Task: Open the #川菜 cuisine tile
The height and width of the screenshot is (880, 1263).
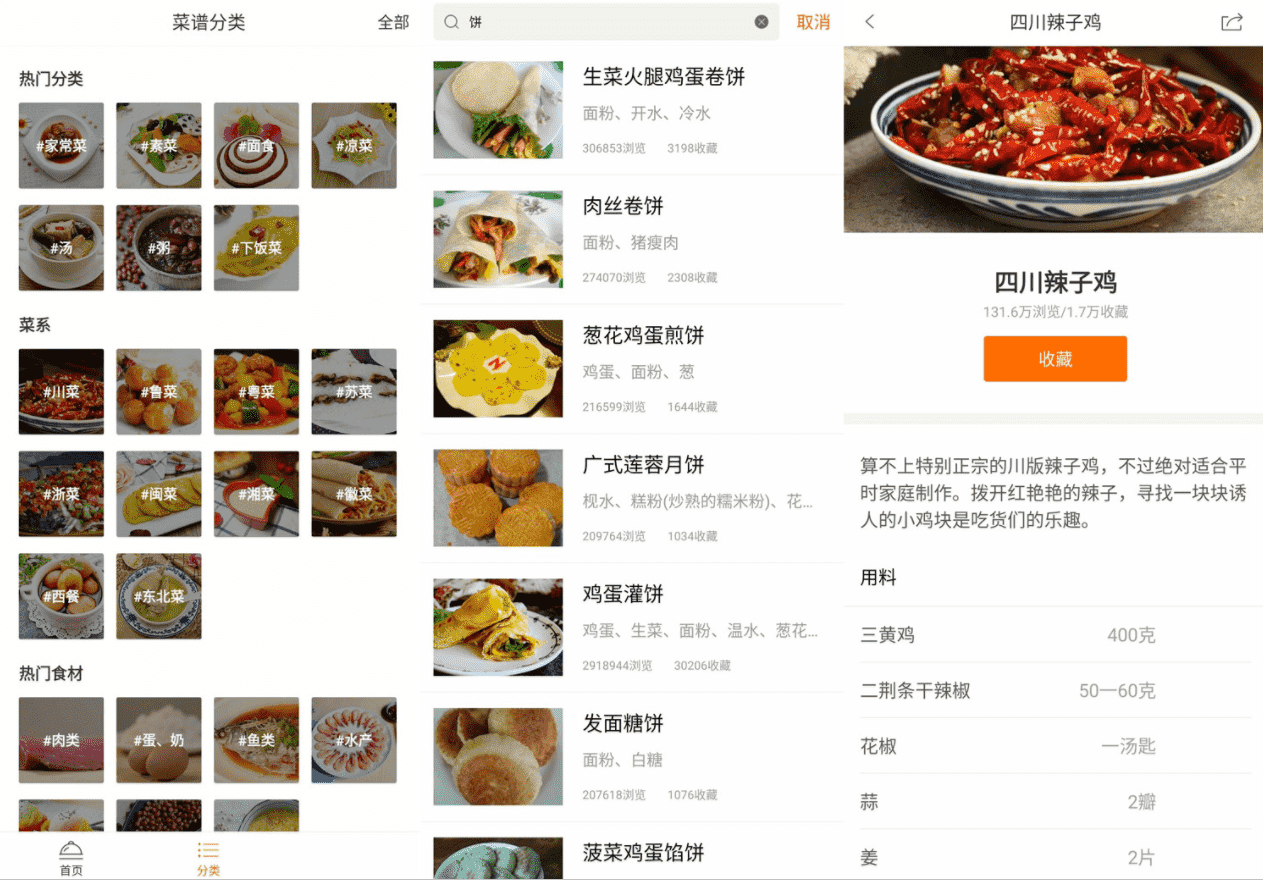Action: pos(61,392)
